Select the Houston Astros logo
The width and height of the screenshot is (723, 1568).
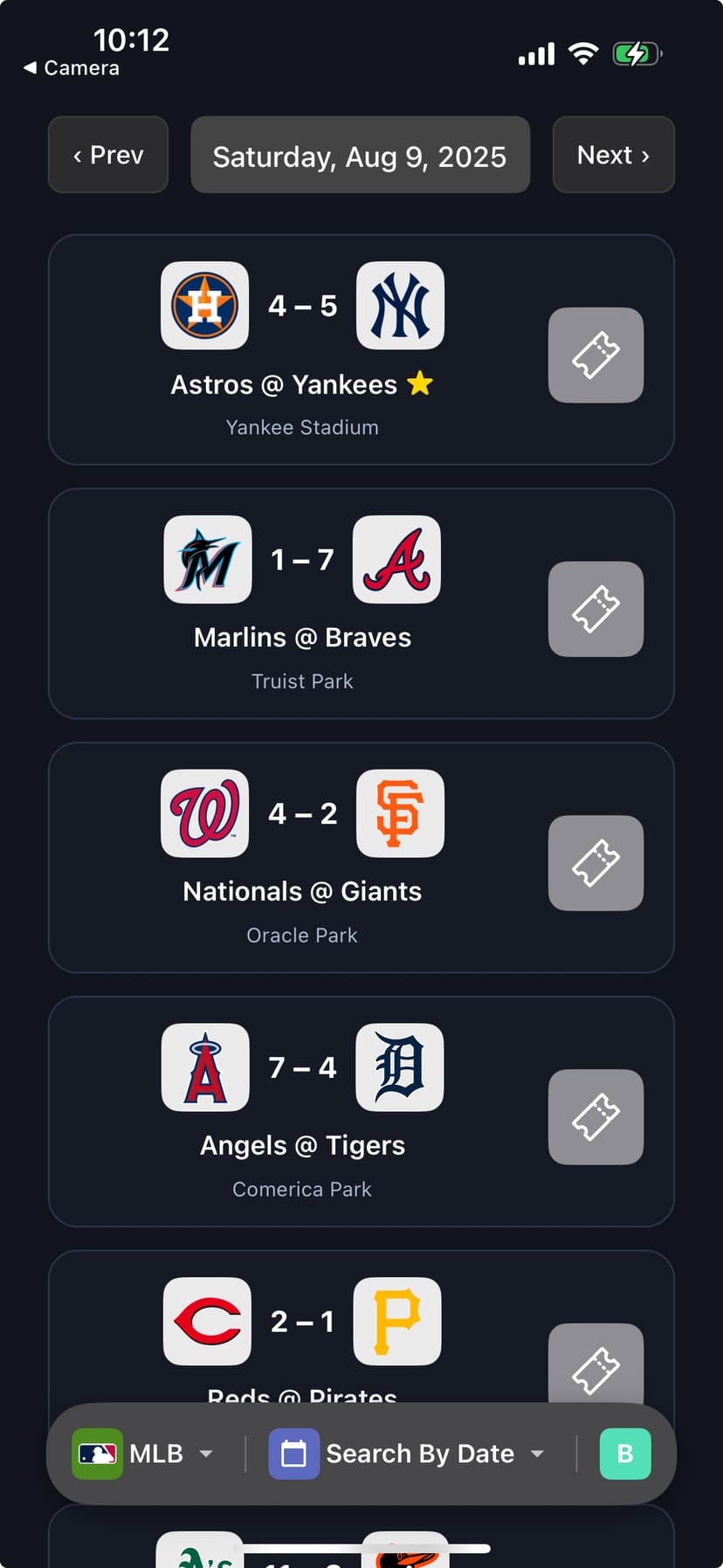pos(204,306)
